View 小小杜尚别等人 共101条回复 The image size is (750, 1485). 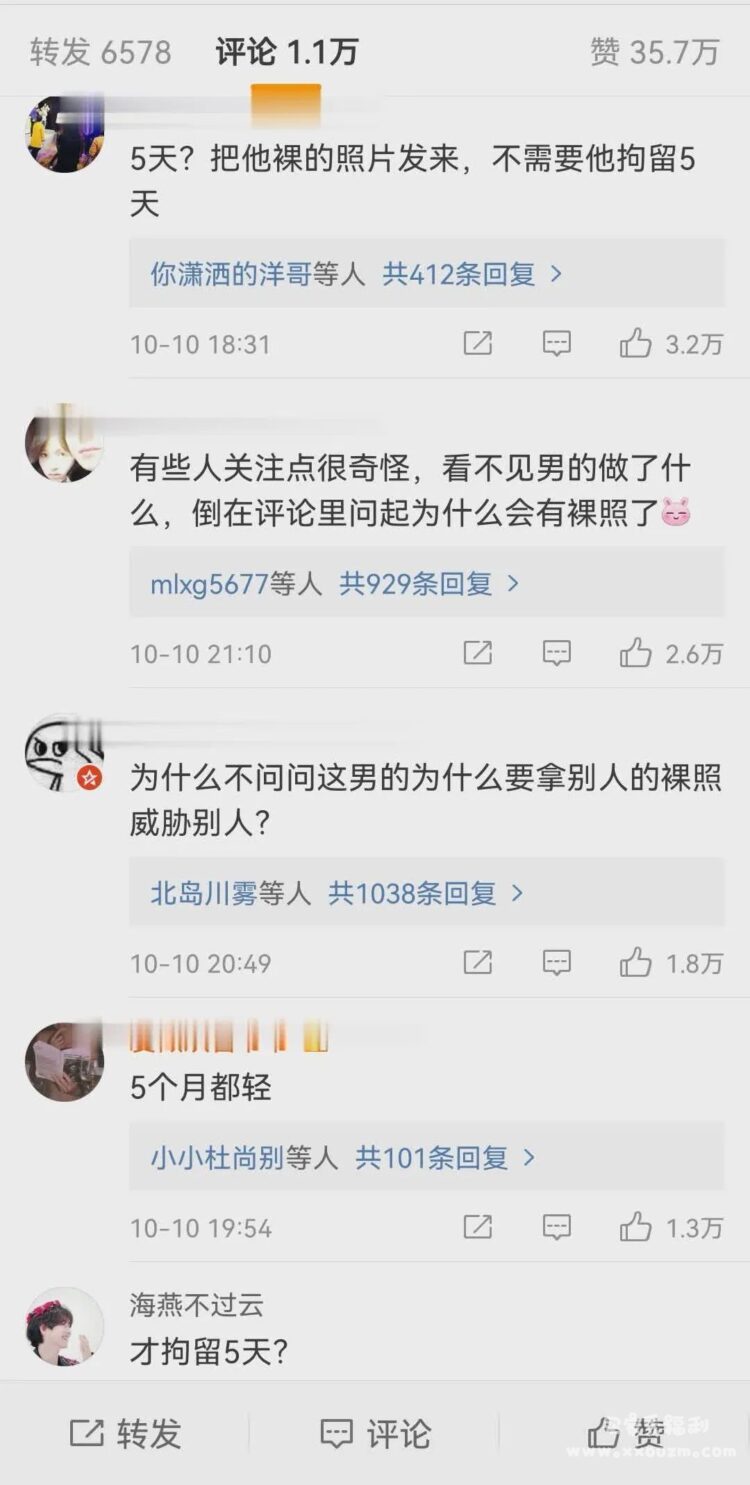[343, 1158]
